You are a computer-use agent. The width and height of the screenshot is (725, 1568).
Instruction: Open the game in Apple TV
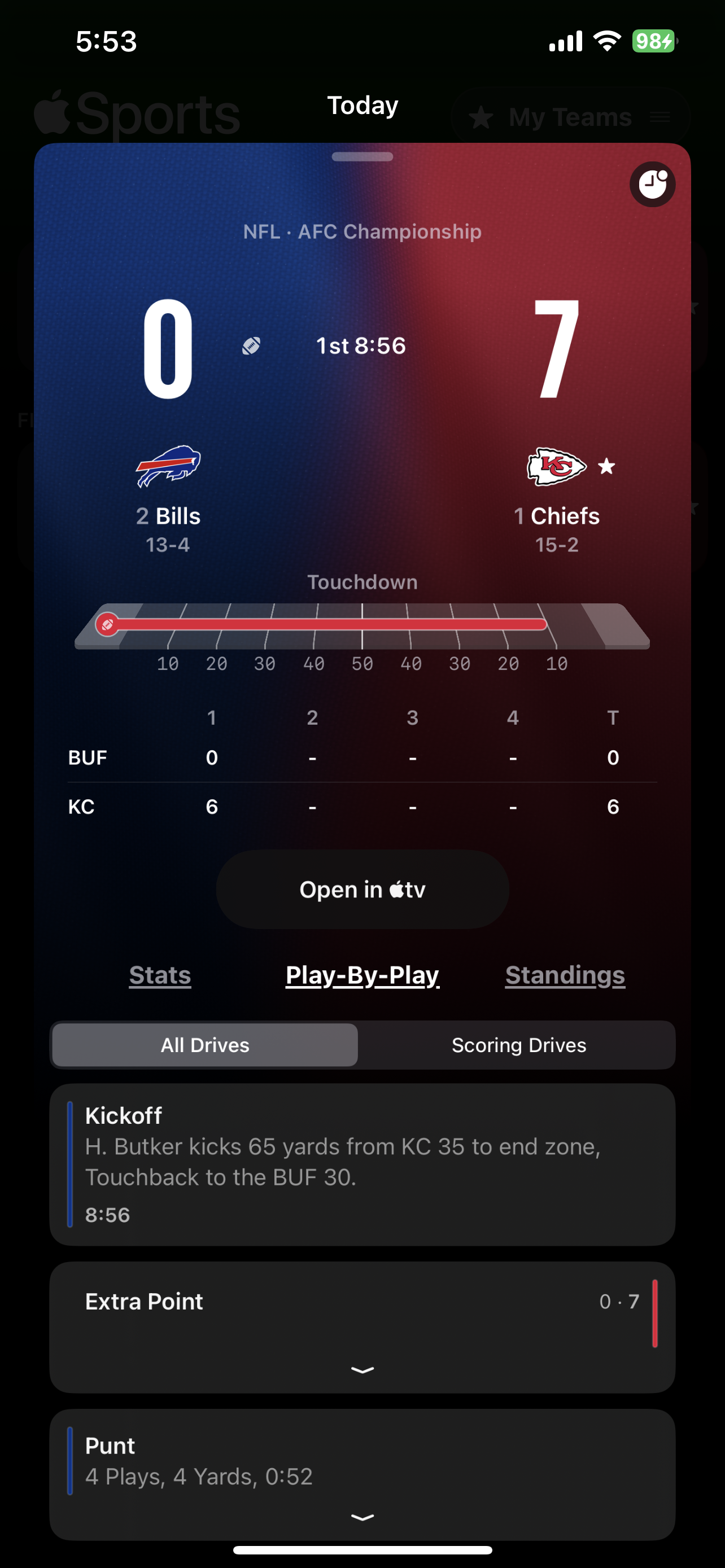tap(362, 890)
